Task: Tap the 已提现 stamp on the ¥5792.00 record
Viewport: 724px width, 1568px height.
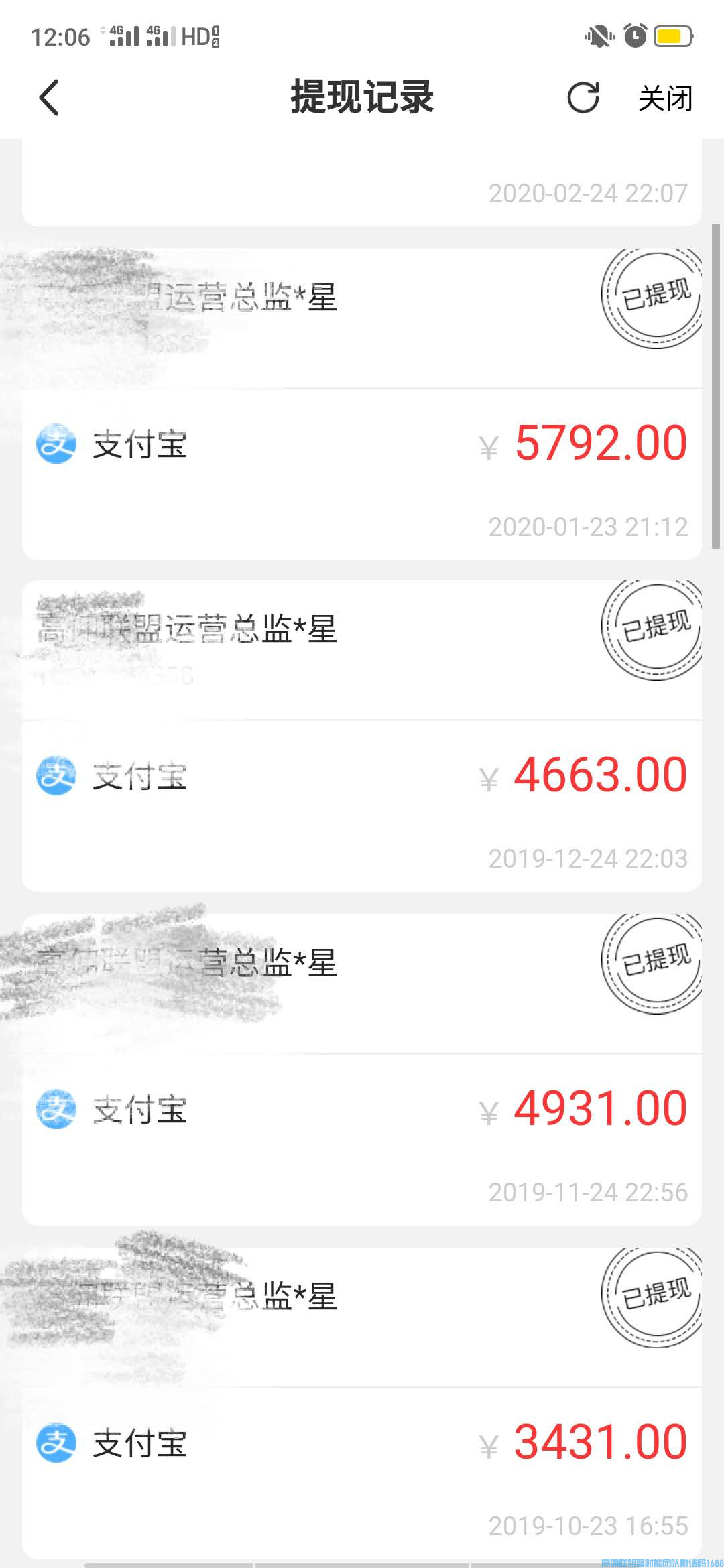Action: point(652,297)
